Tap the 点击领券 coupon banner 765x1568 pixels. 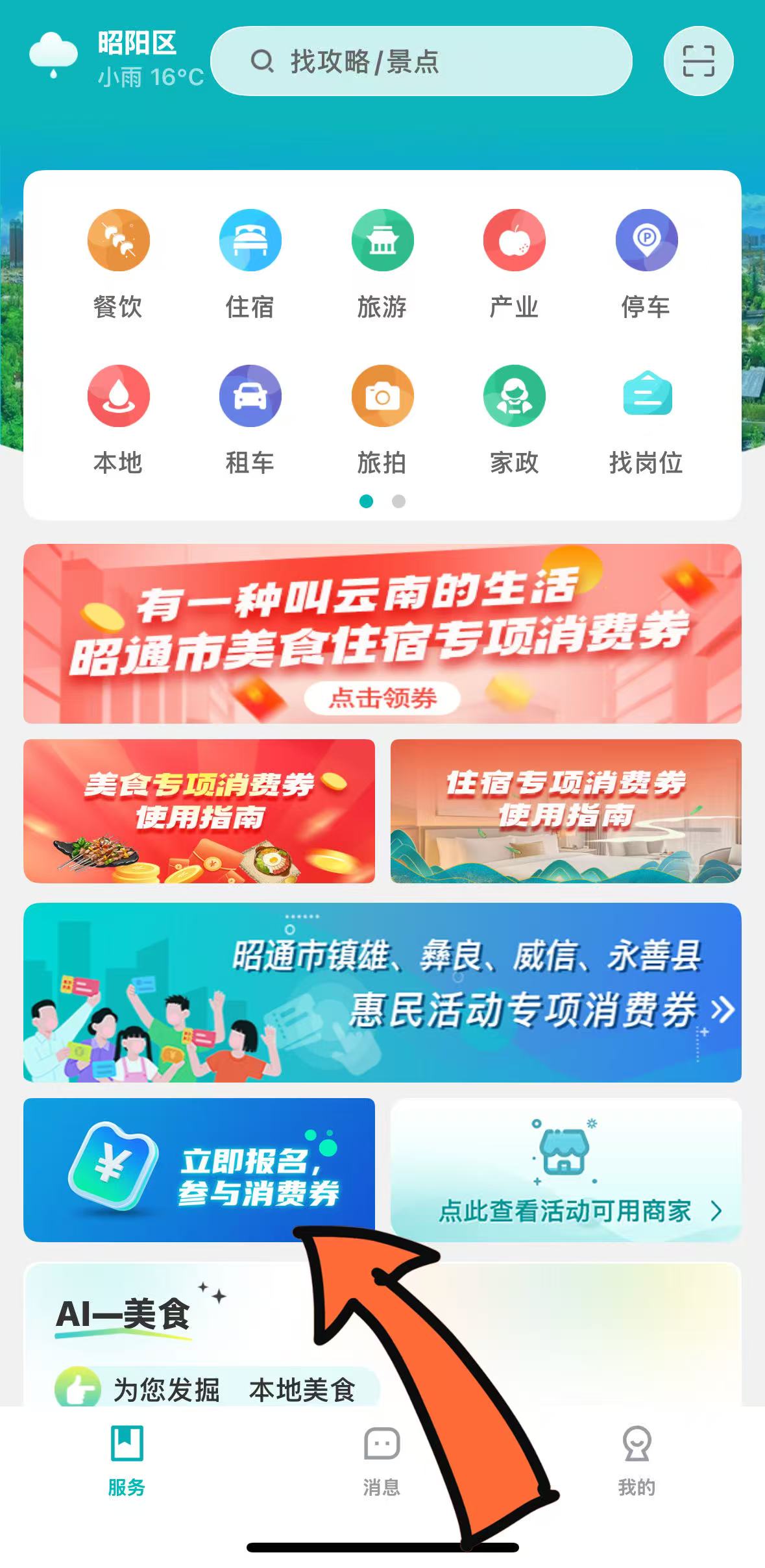tap(382, 698)
